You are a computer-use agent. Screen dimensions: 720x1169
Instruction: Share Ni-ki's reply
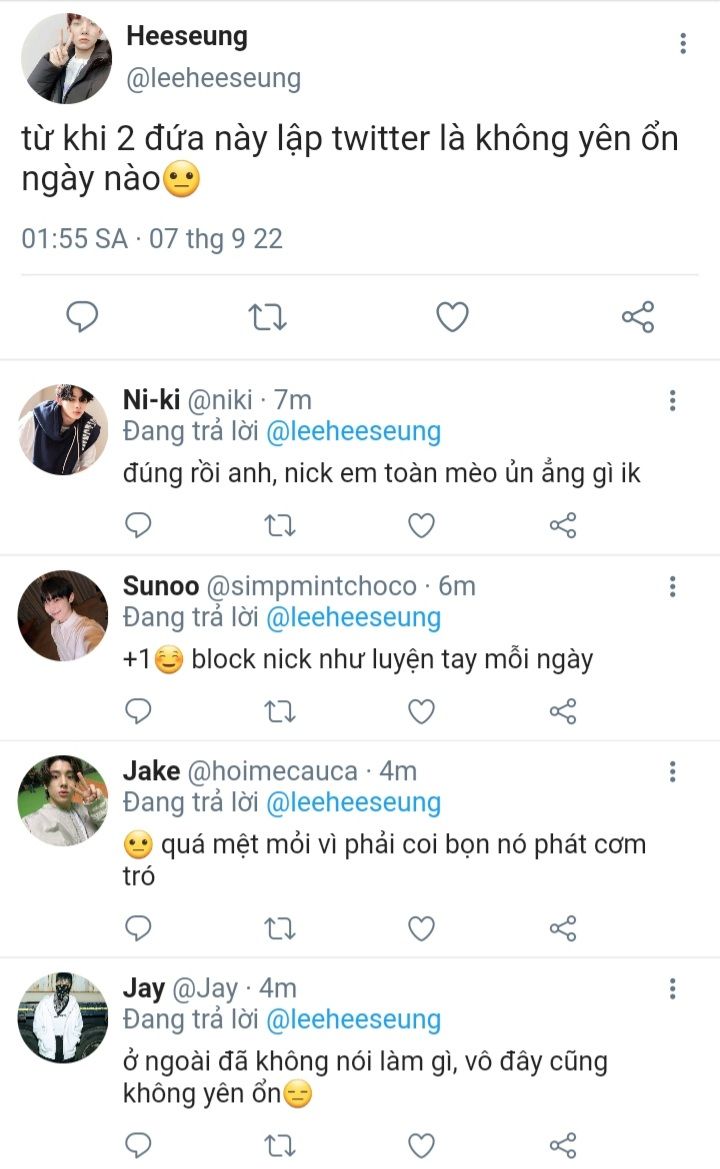coord(563,524)
